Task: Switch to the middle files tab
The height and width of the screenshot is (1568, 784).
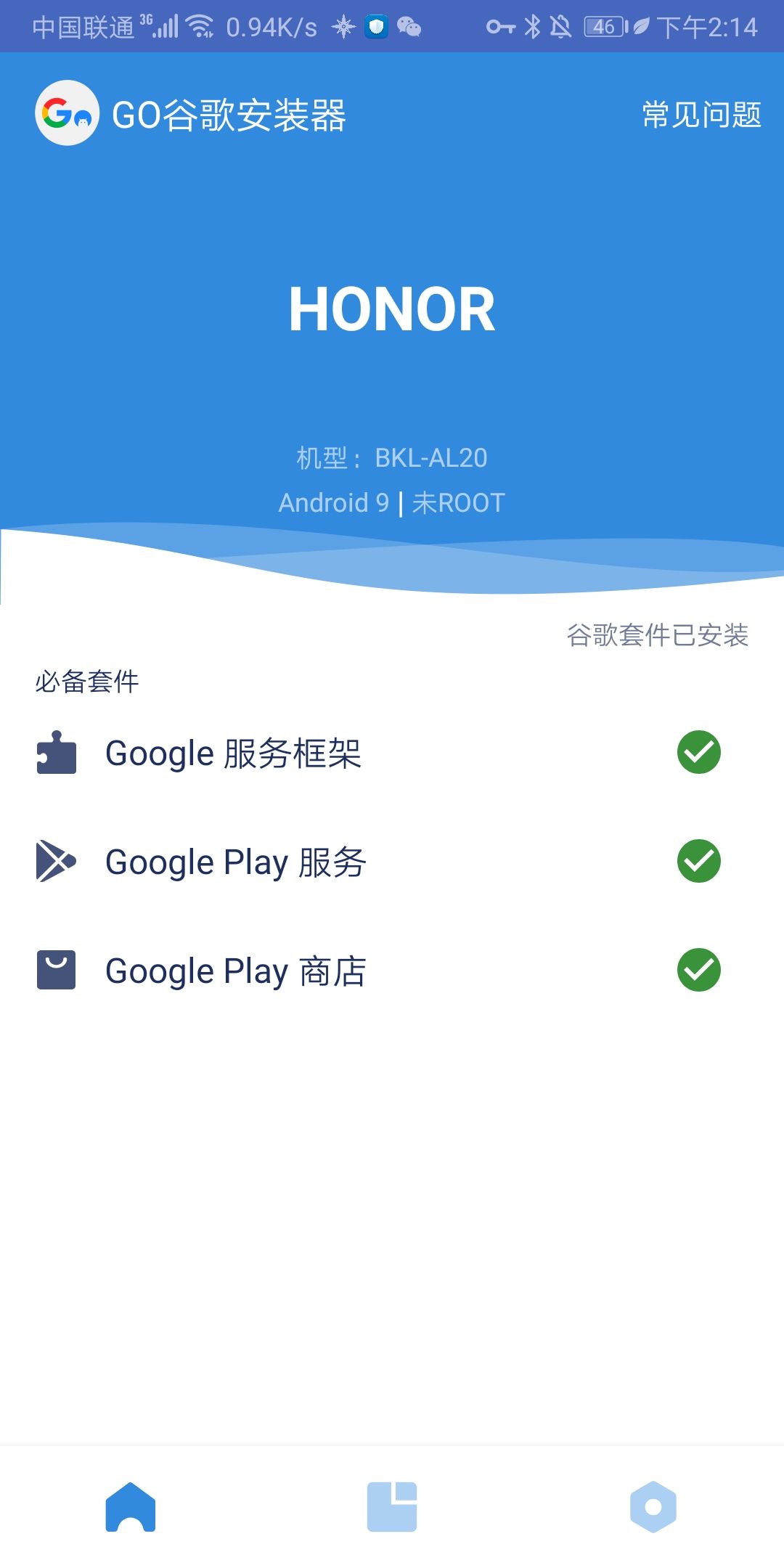Action: 392,1507
